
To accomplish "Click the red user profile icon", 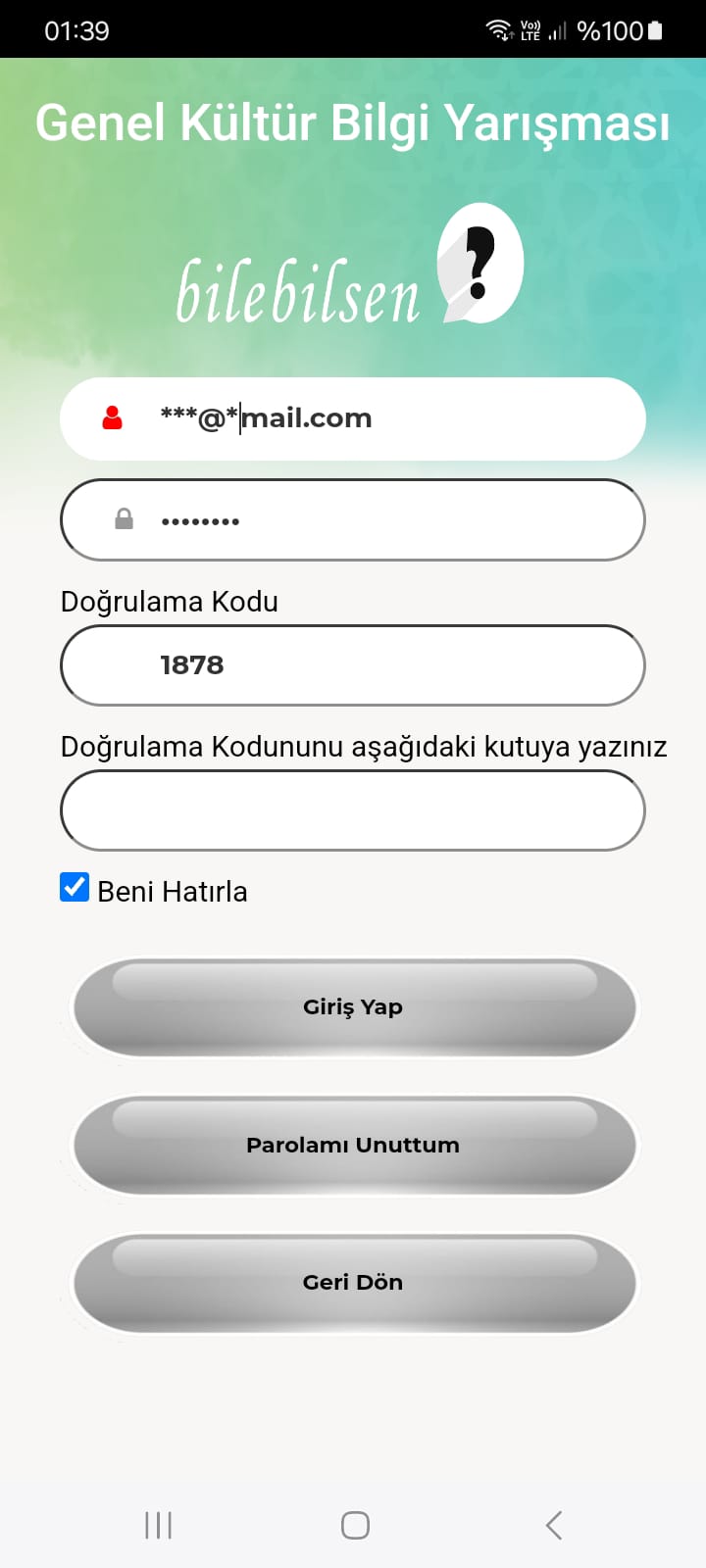I will click(114, 417).
